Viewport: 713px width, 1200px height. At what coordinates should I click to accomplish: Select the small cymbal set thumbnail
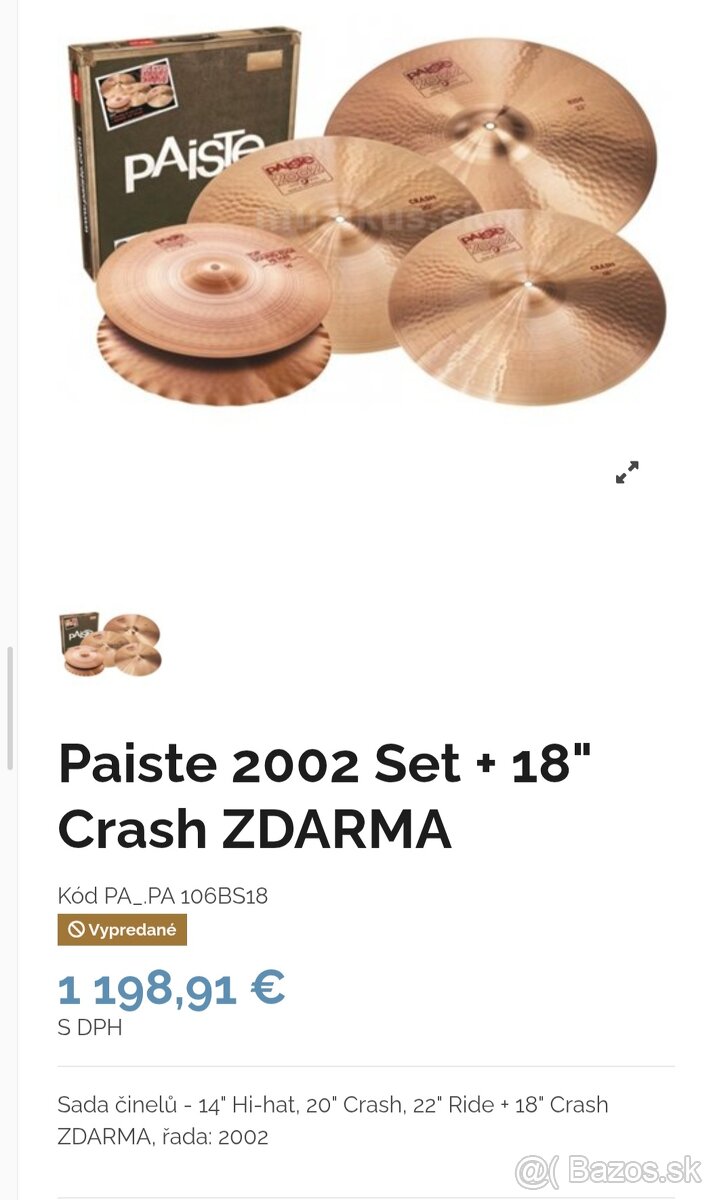[x=110, y=644]
